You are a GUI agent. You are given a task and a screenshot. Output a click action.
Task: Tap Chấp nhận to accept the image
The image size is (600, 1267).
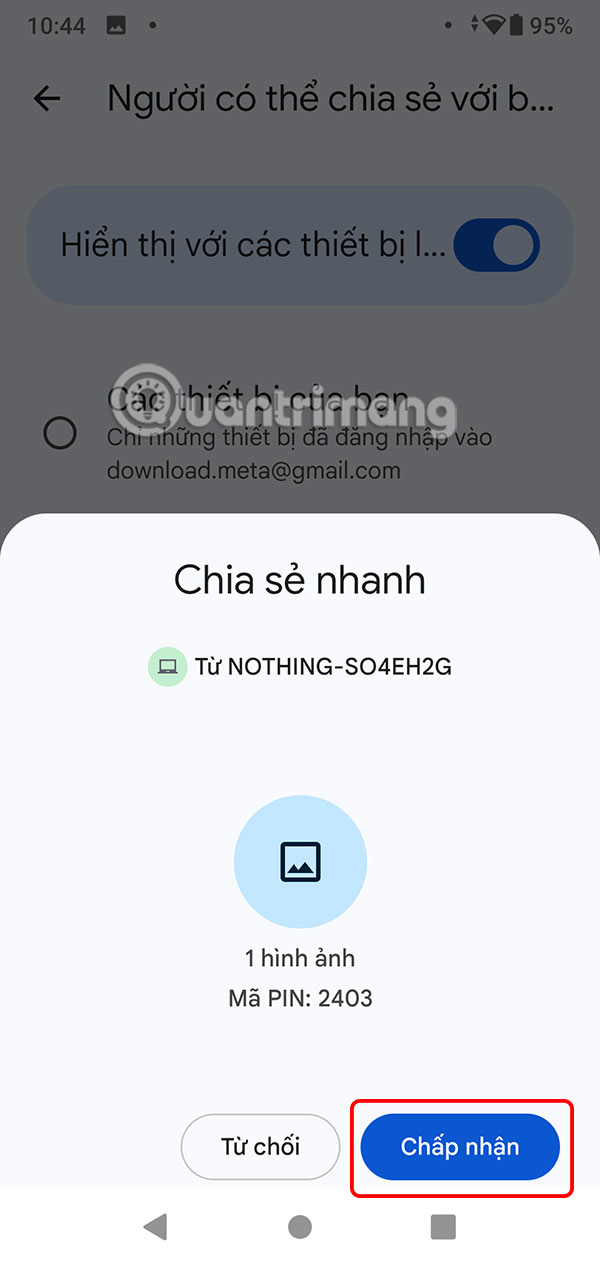(x=460, y=1146)
